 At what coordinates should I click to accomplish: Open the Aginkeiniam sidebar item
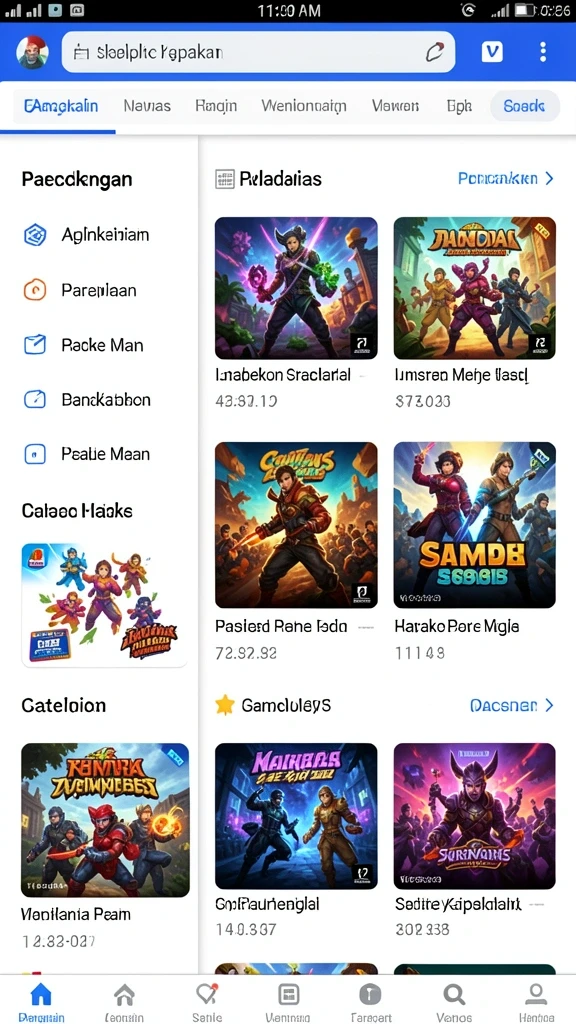(86, 234)
